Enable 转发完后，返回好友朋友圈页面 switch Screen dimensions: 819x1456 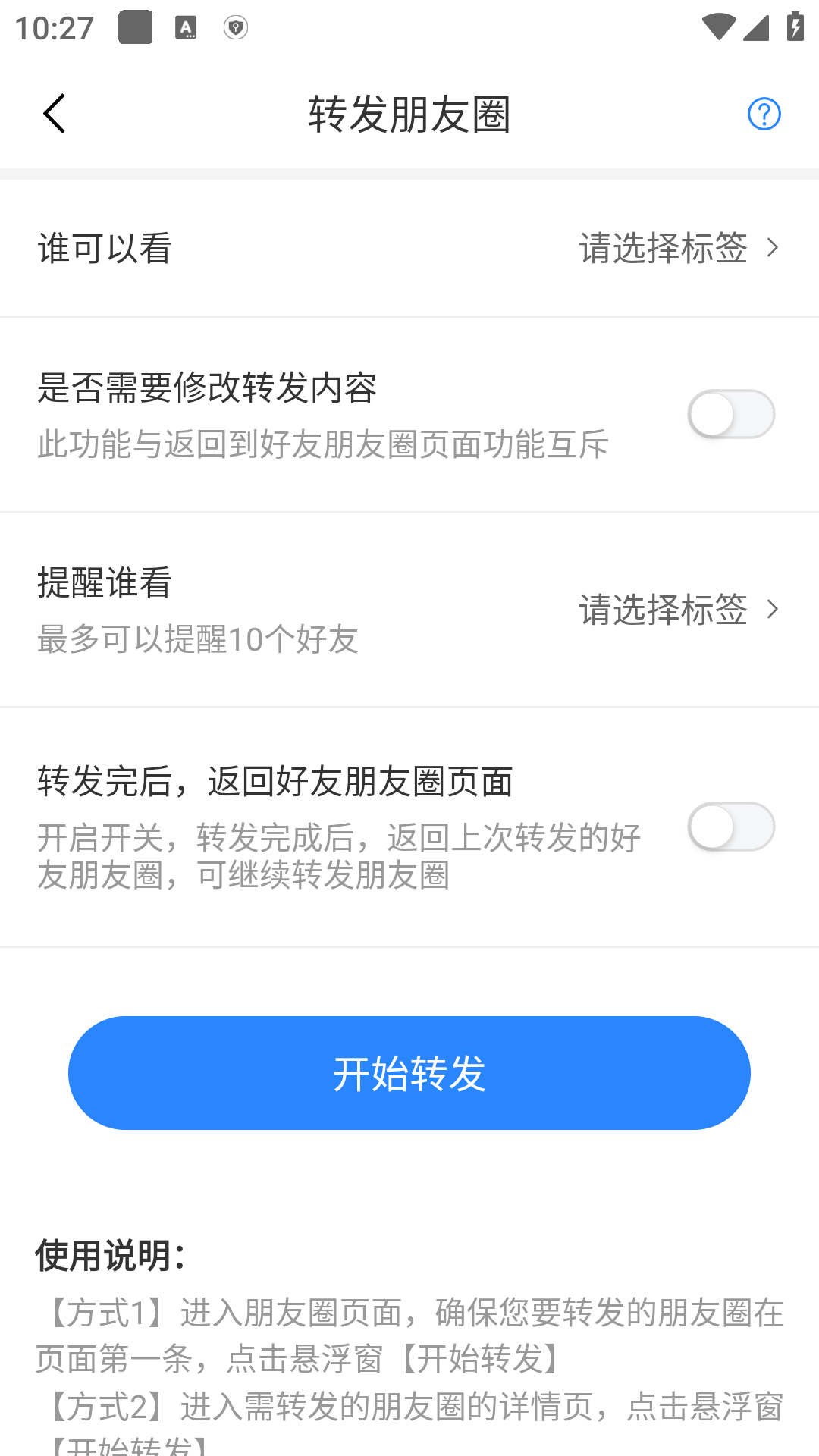coord(731,827)
